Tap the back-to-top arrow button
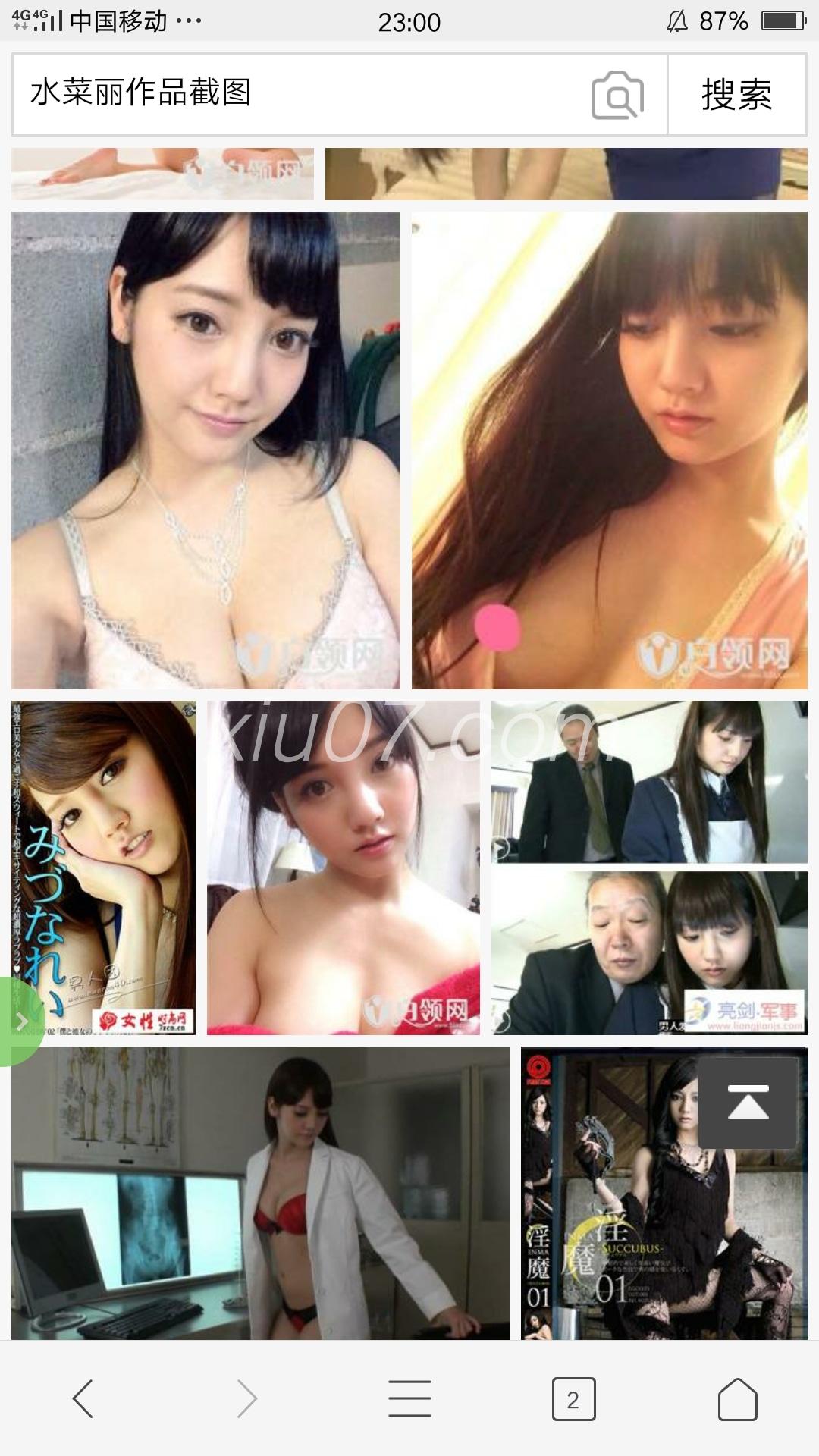This screenshot has width=819, height=1456. (x=748, y=1103)
